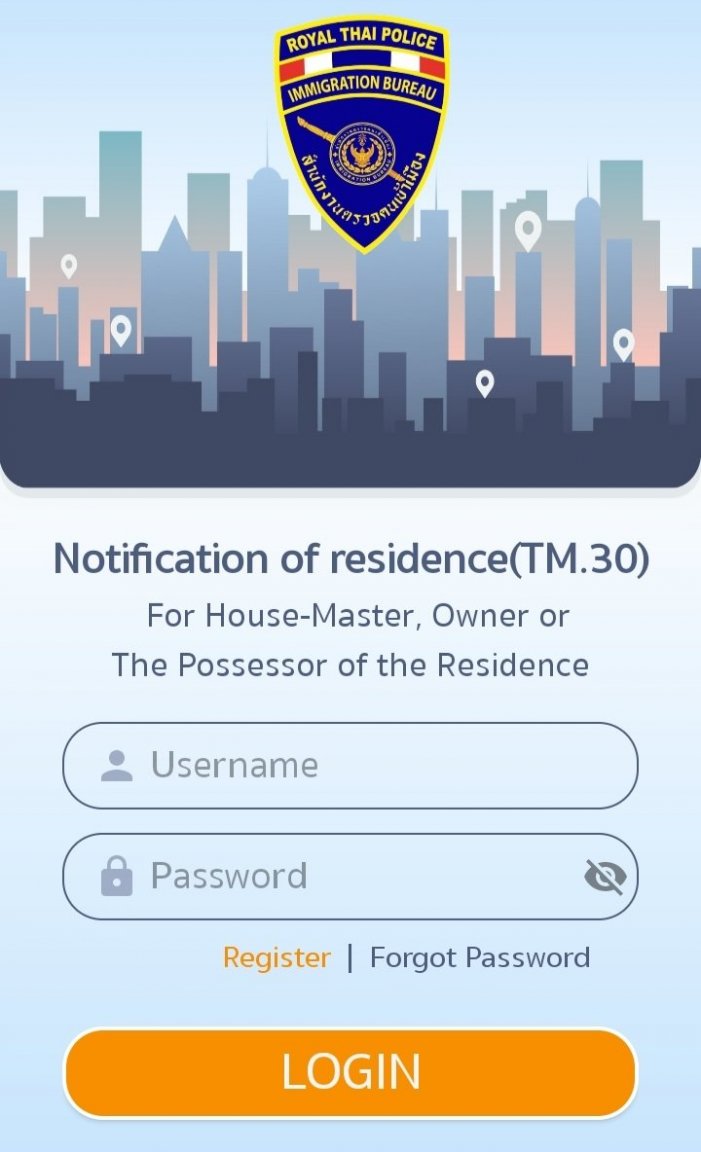
Task: Open the Register link
Action: (276, 957)
